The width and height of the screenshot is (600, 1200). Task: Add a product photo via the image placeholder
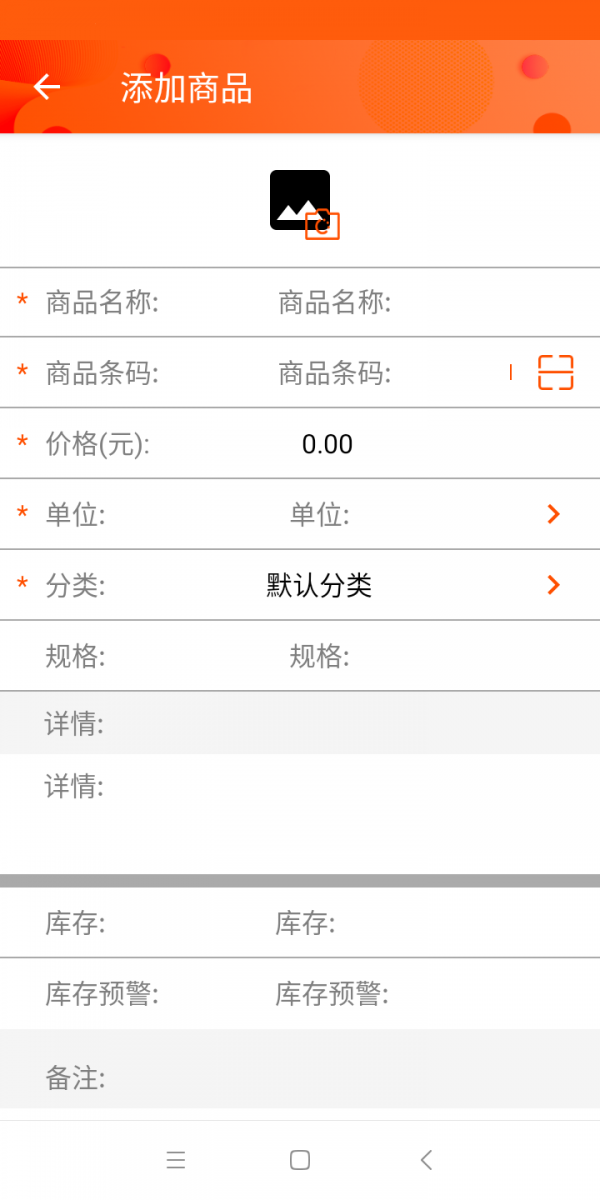click(x=302, y=203)
